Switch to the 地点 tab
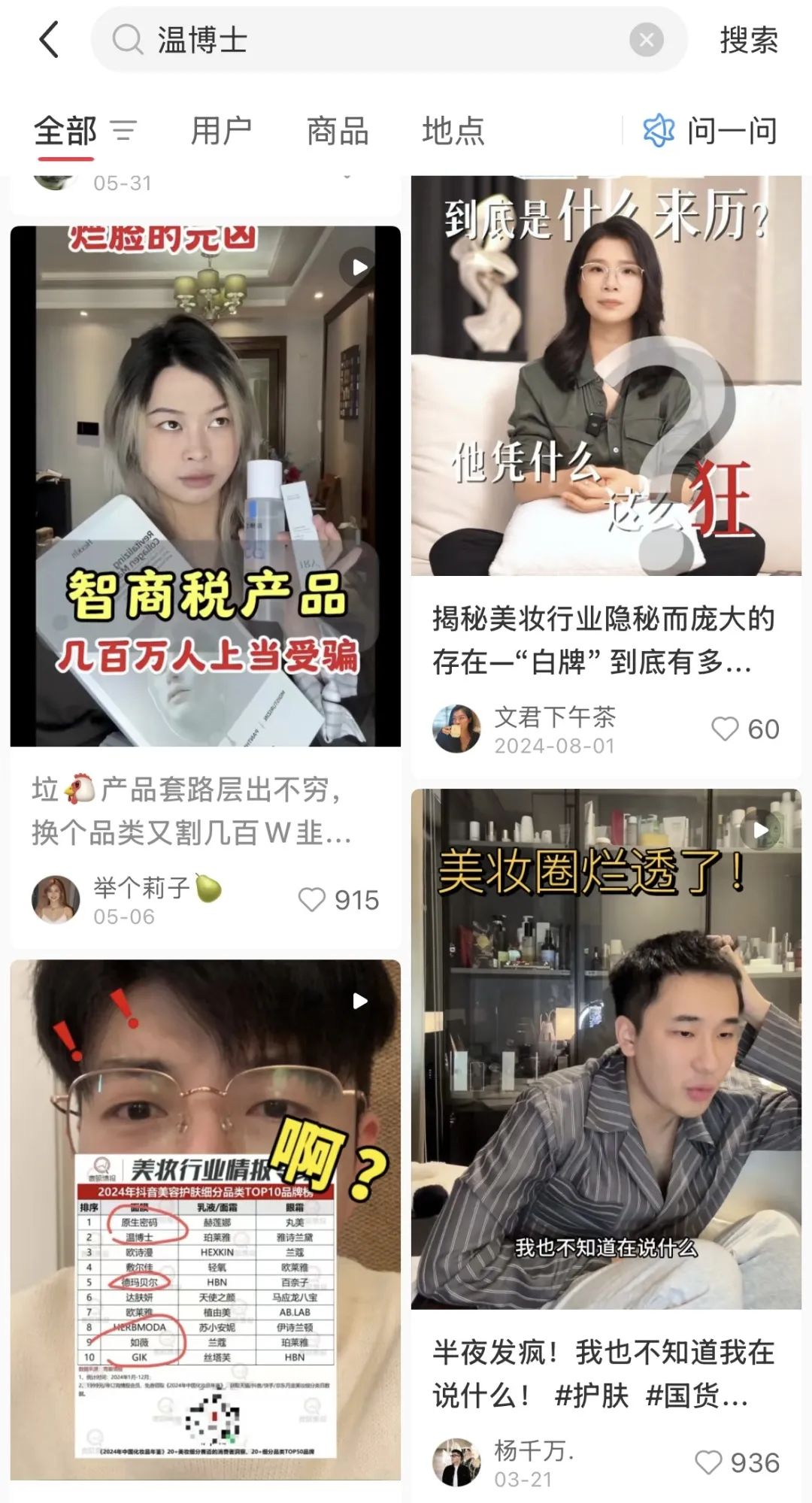This screenshot has width=812, height=1503. [x=453, y=132]
